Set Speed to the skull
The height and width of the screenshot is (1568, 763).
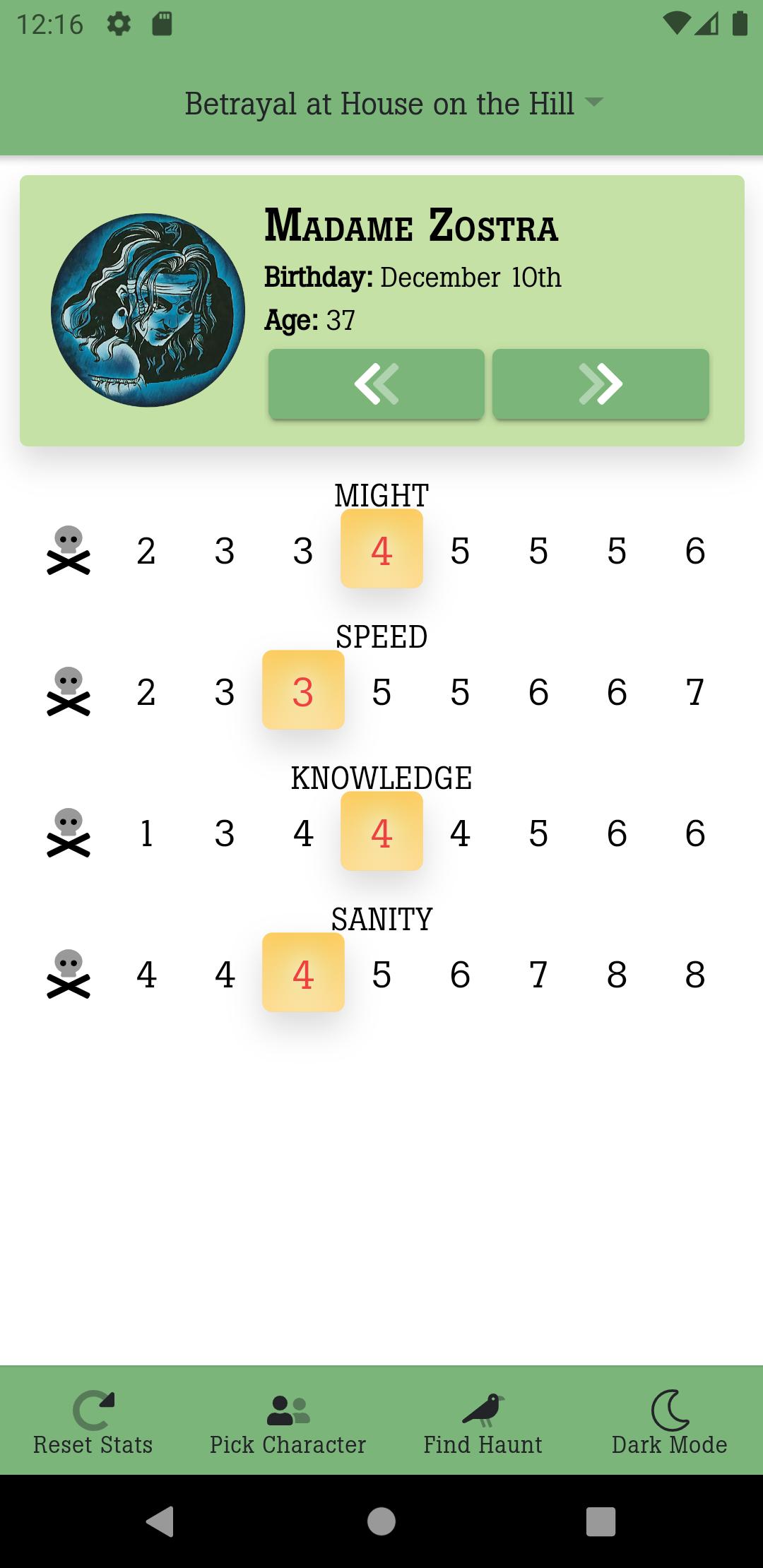click(x=69, y=691)
